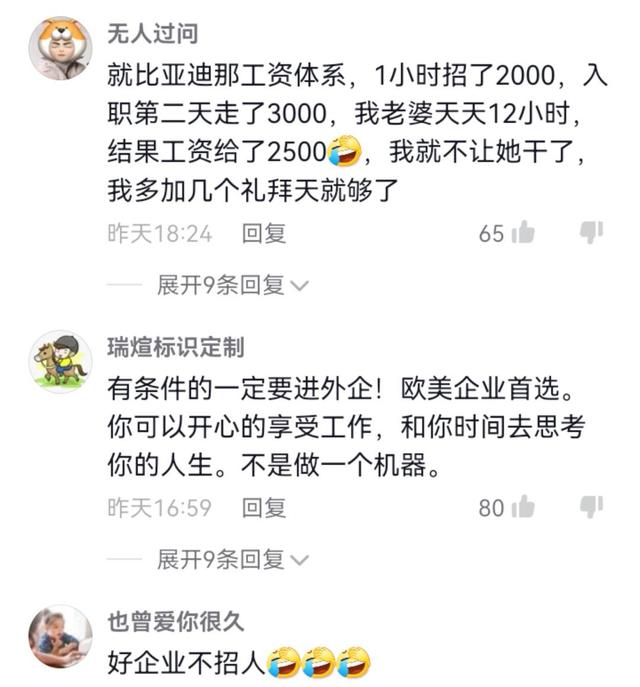Open username 也曾爱你很久
Viewport: 640px width, 687px height.
point(175,621)
